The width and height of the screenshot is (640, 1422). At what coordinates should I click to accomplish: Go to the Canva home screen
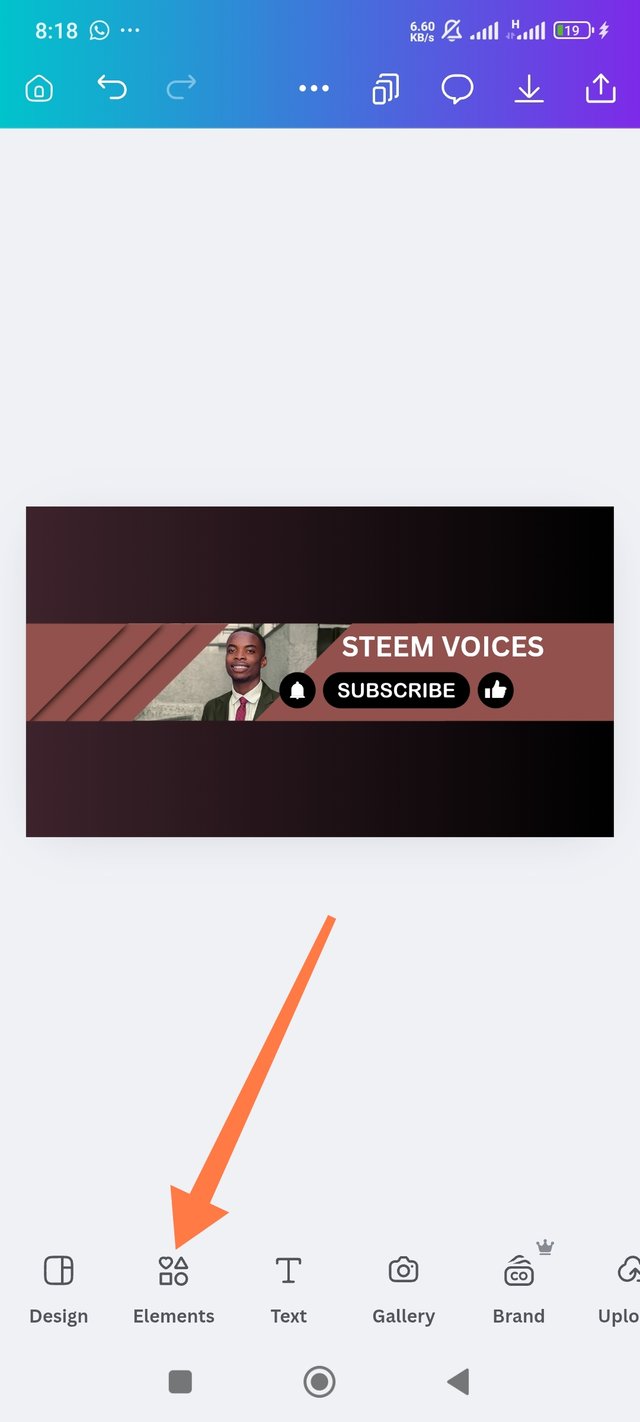[x=38, y=89]
